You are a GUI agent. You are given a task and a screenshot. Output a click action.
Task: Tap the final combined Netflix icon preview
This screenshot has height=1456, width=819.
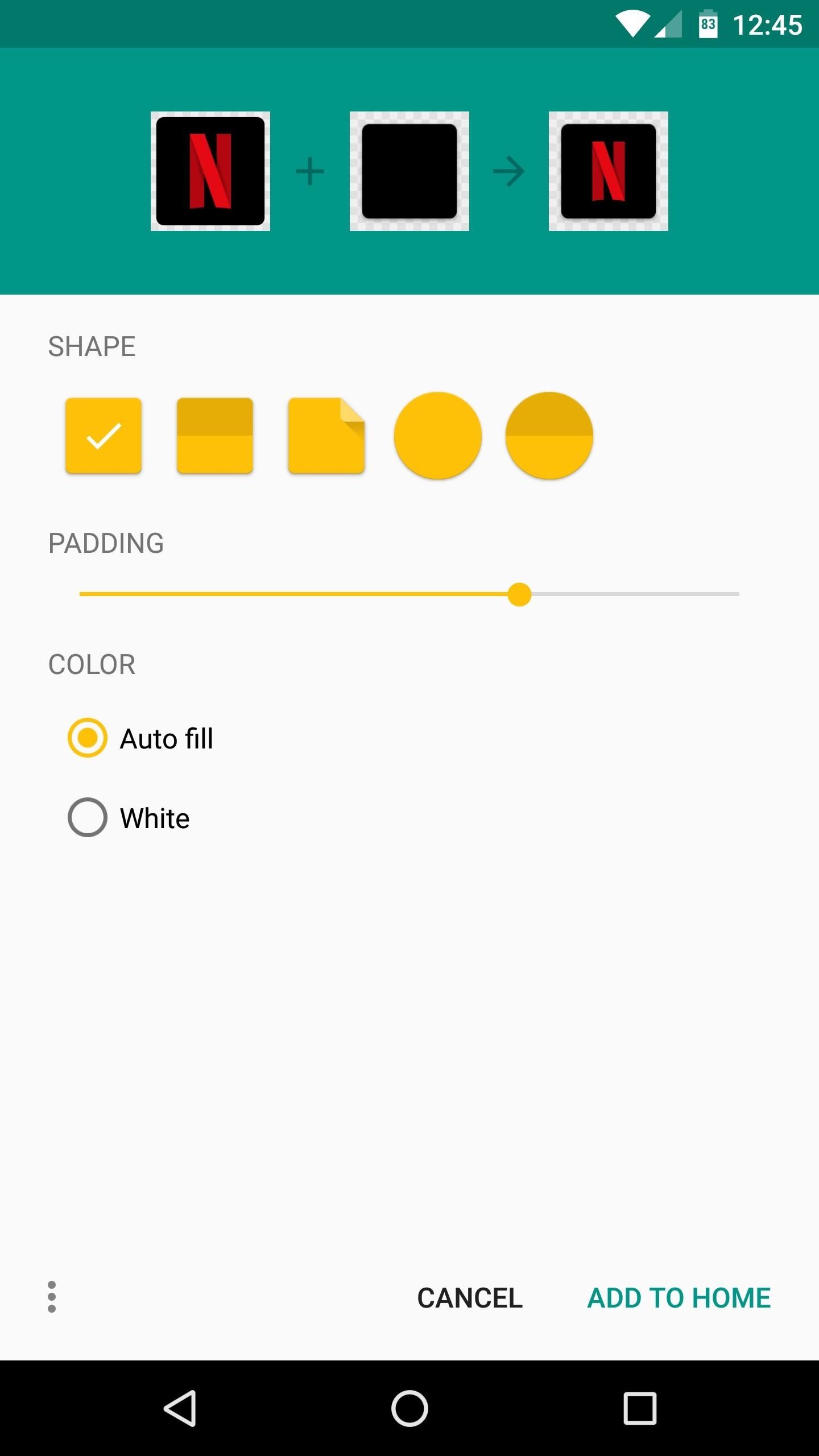tap(607, 171)
